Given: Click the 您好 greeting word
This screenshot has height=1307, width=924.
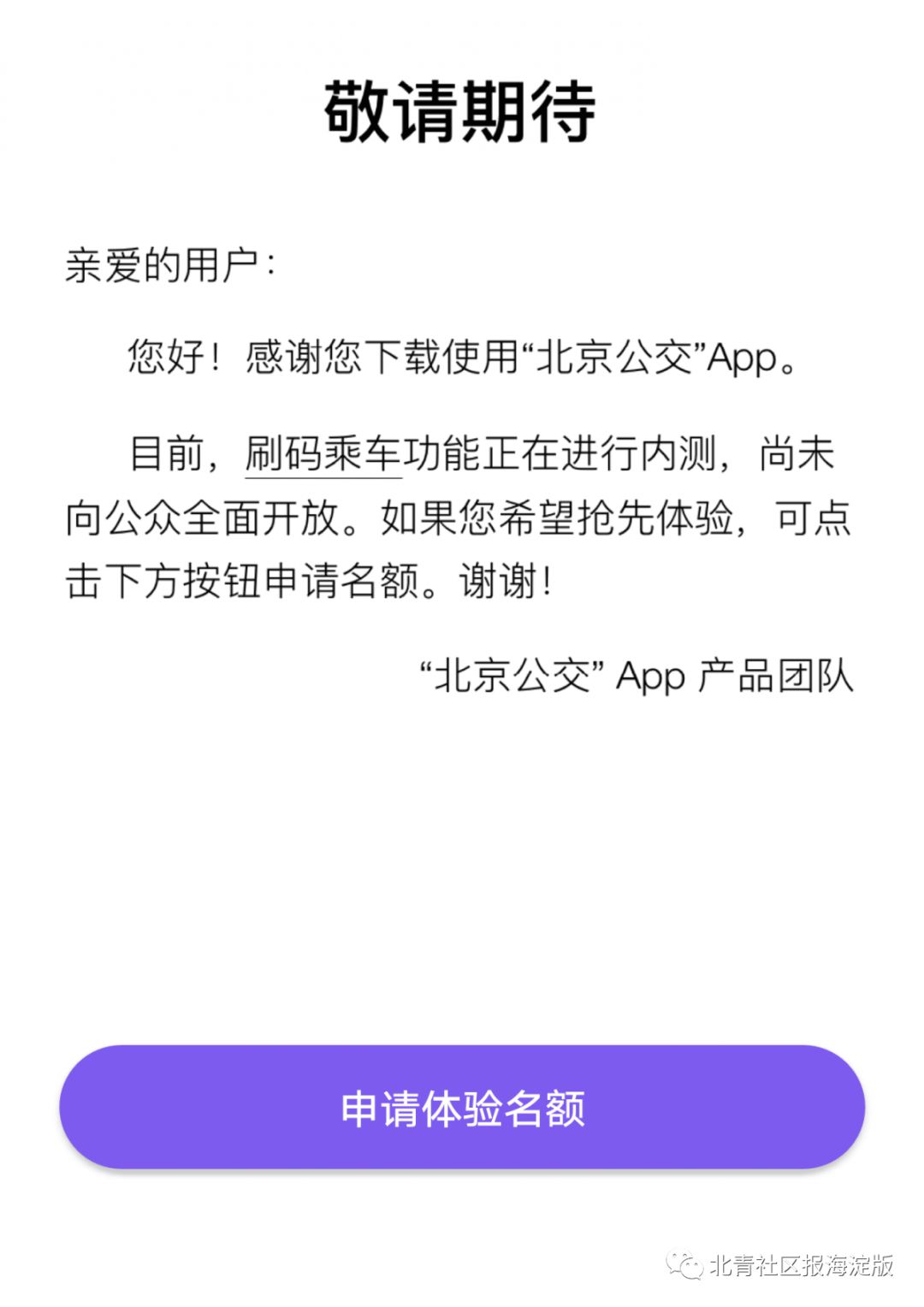Looking at the screenshot, I should (x=167, y=356).
